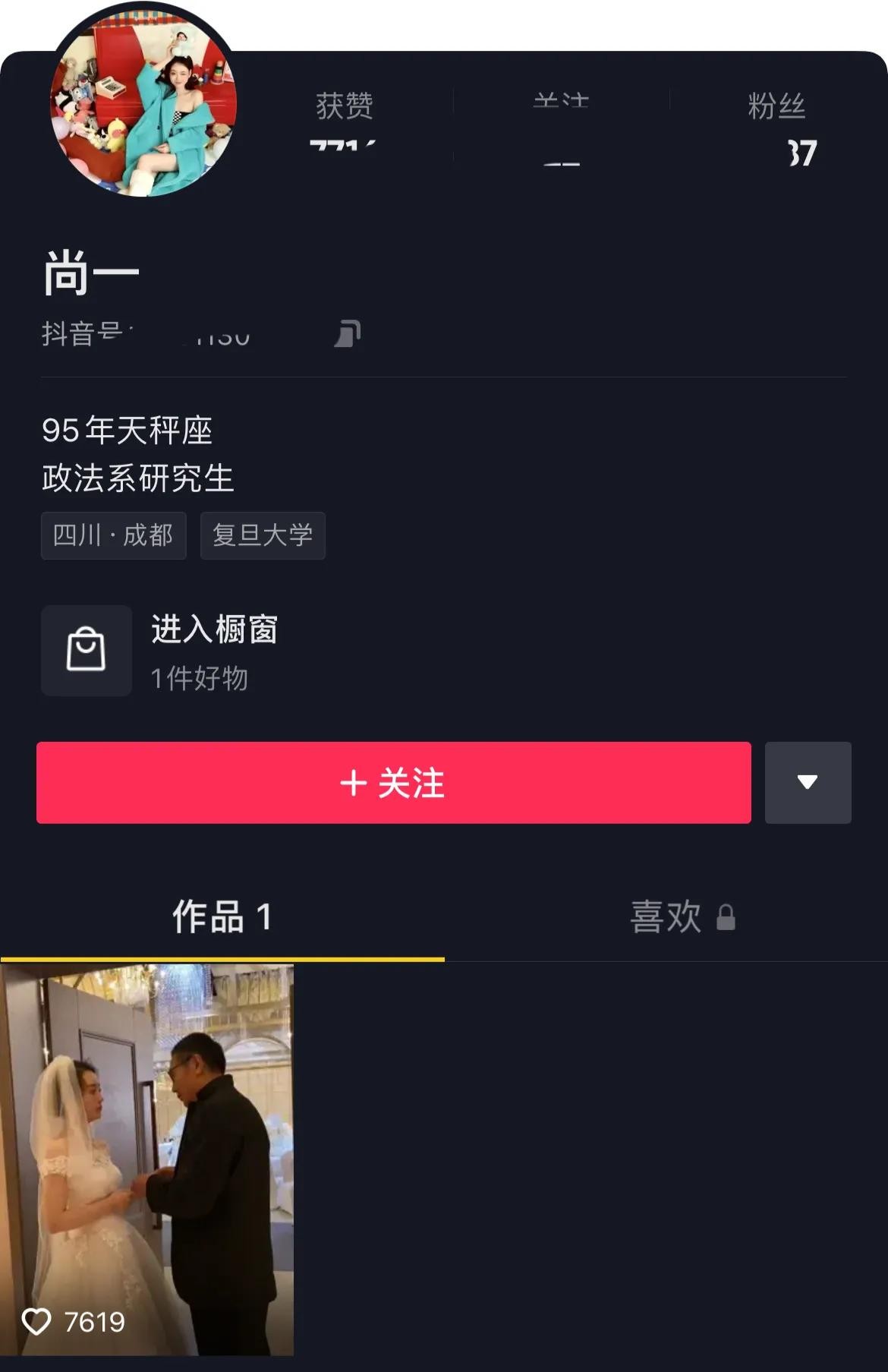Tap the 四川·成都 location tag

(113, 536)
